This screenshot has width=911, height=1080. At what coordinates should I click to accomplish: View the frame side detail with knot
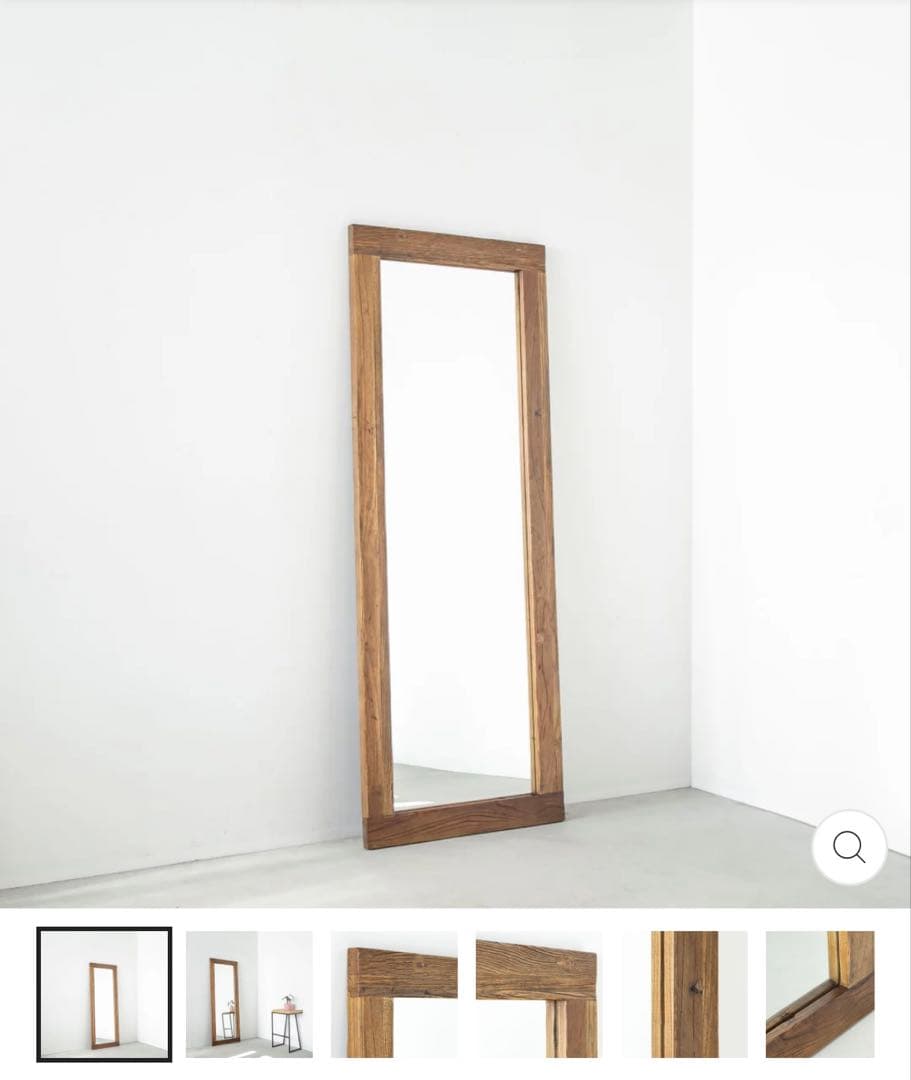click(685, 994)
